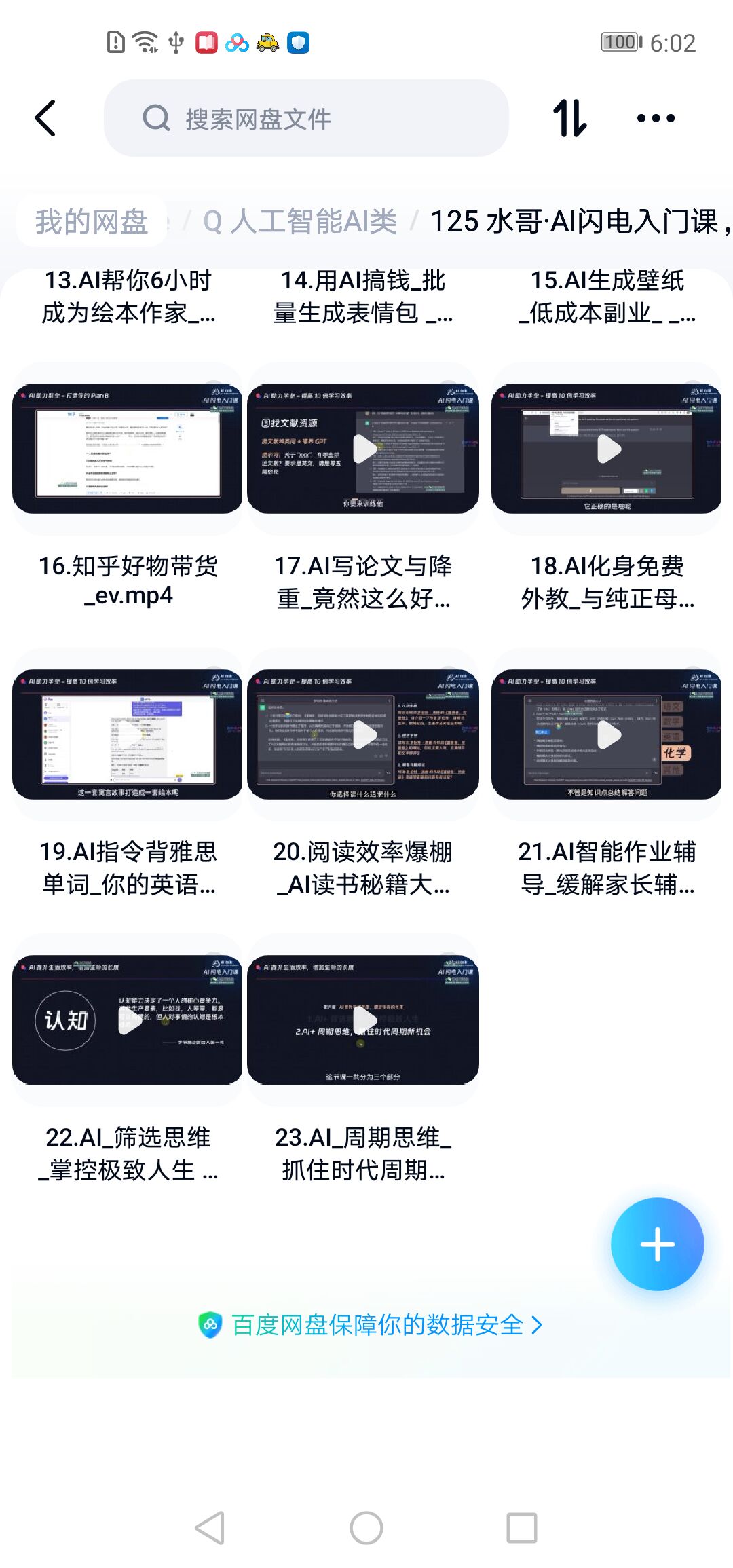Play video 20.阅读效率爆棚_AI读书秘籍
This screenshot has height=1568, width=733.
[363, 734]
